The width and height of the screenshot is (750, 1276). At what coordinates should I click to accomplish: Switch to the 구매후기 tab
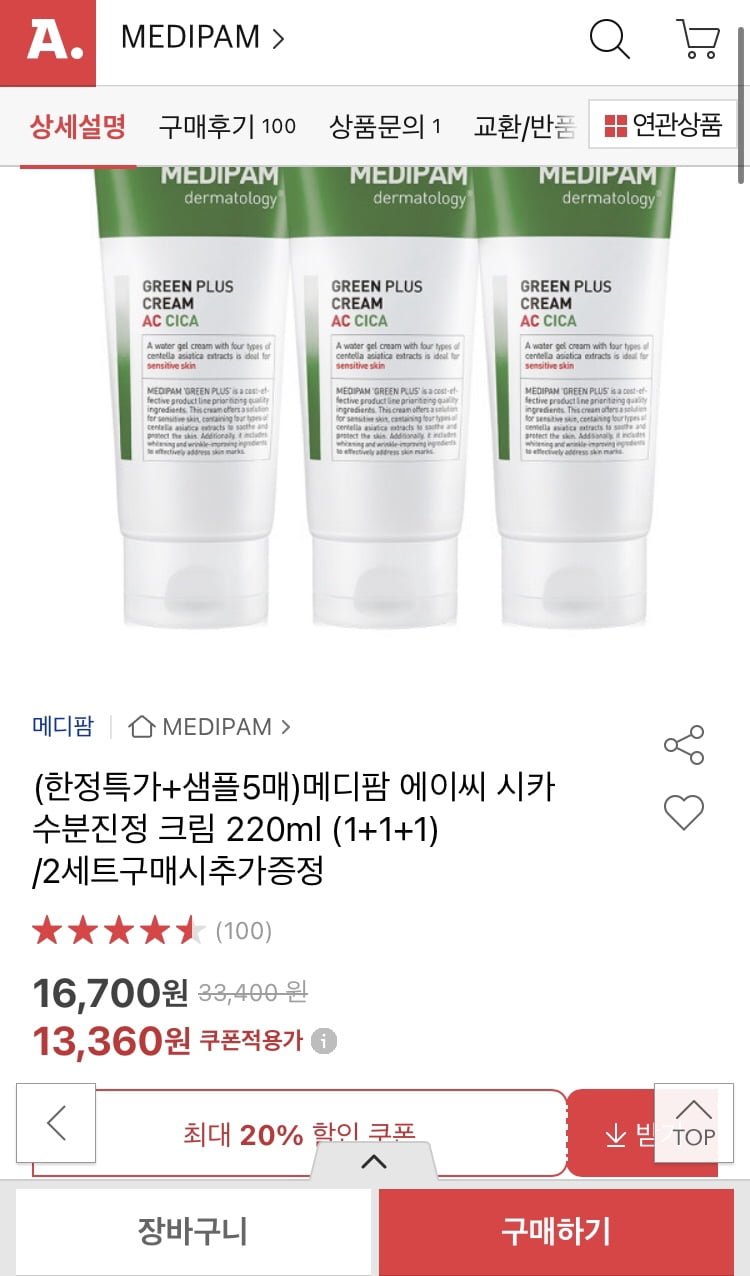pyautogui.click(x=227, y=127)
